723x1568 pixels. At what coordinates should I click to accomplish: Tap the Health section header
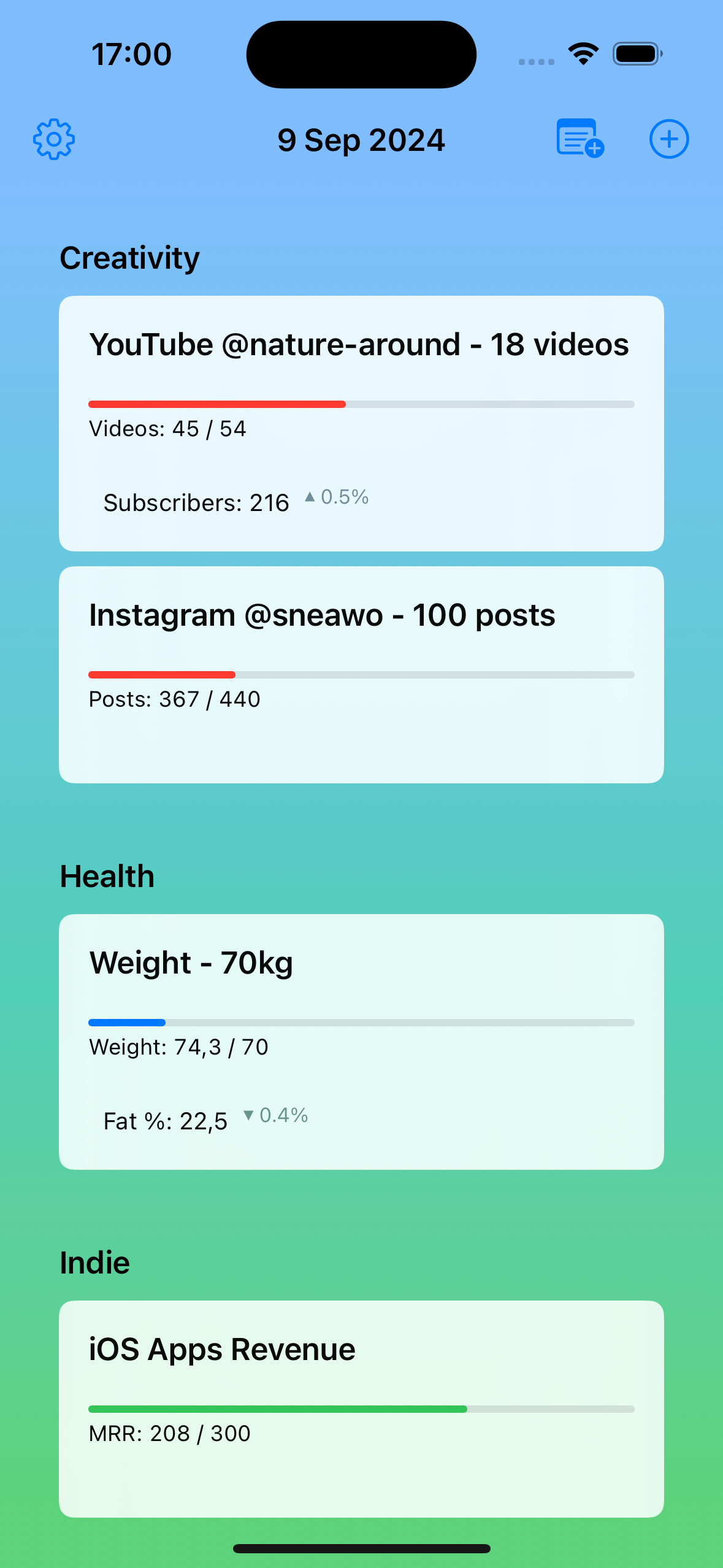[107, 876]
